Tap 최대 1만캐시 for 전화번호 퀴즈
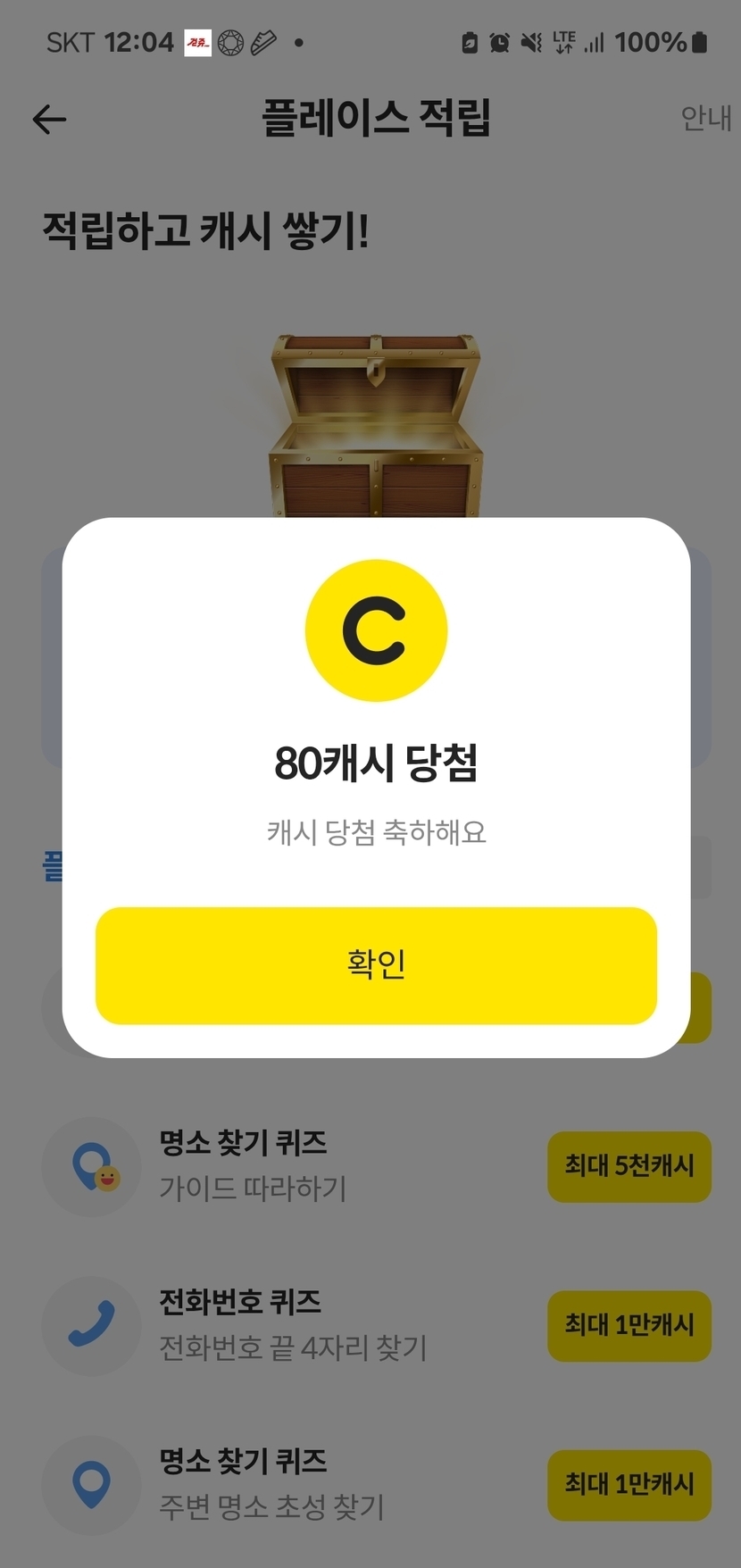Image resolution: width=741 pixels, height=1568 pixels. [x=629, y=1325]
